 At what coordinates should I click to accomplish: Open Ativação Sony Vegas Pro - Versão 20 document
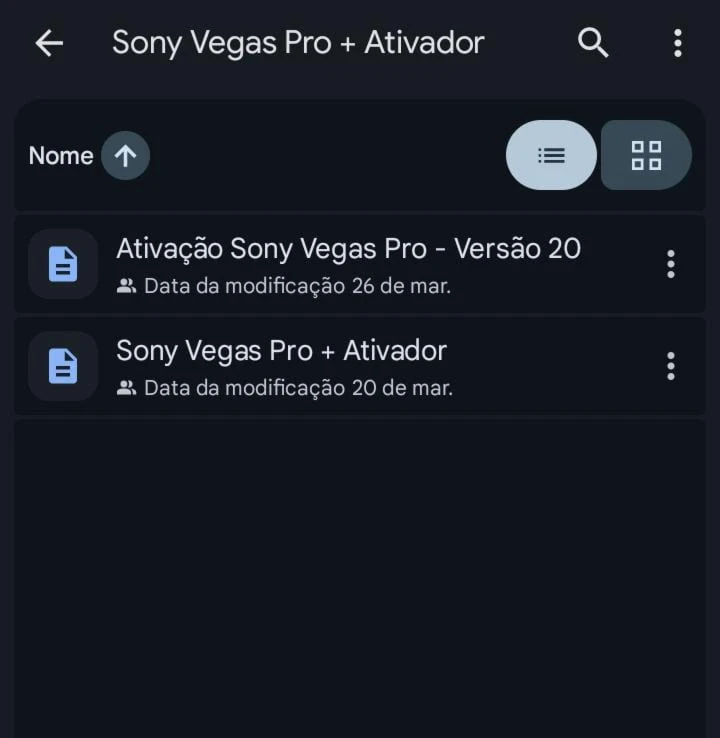(x=348, y=264)
